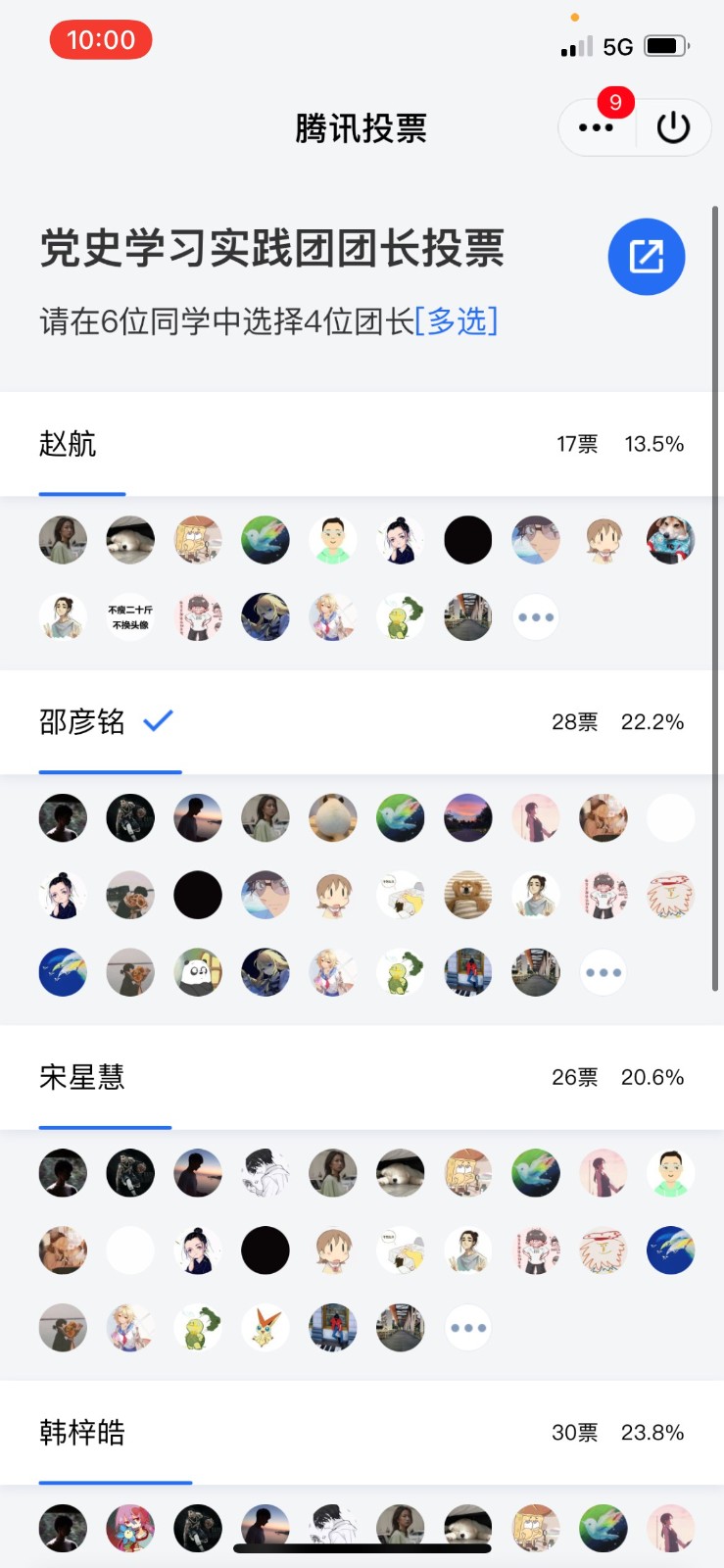Viewport: 724px width, 1568px height.
Task: Select candidate 韩梓皓 to vote
Action: coord(82,1432)
